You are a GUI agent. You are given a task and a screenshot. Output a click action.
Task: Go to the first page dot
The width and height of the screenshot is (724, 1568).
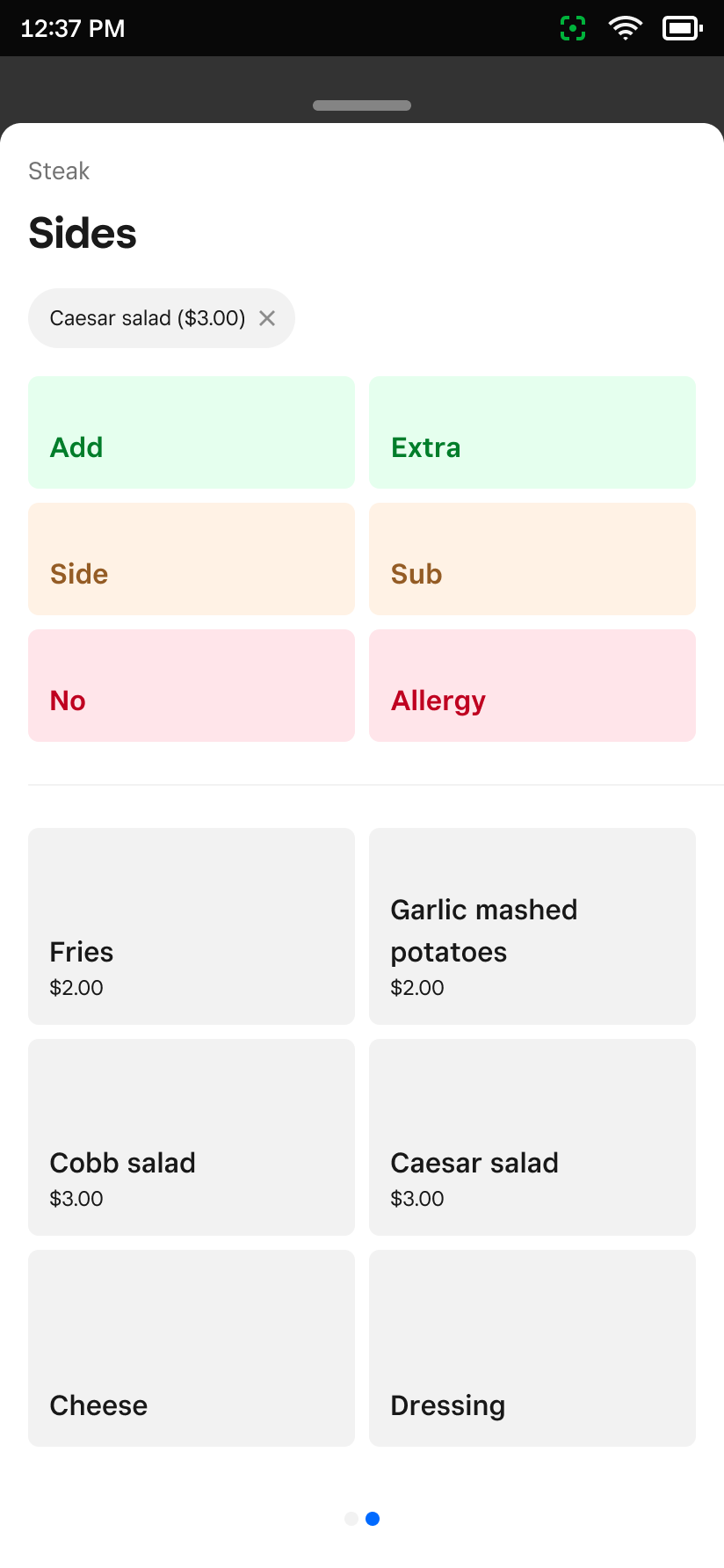pyautogui.click(x=351, y=1519)
